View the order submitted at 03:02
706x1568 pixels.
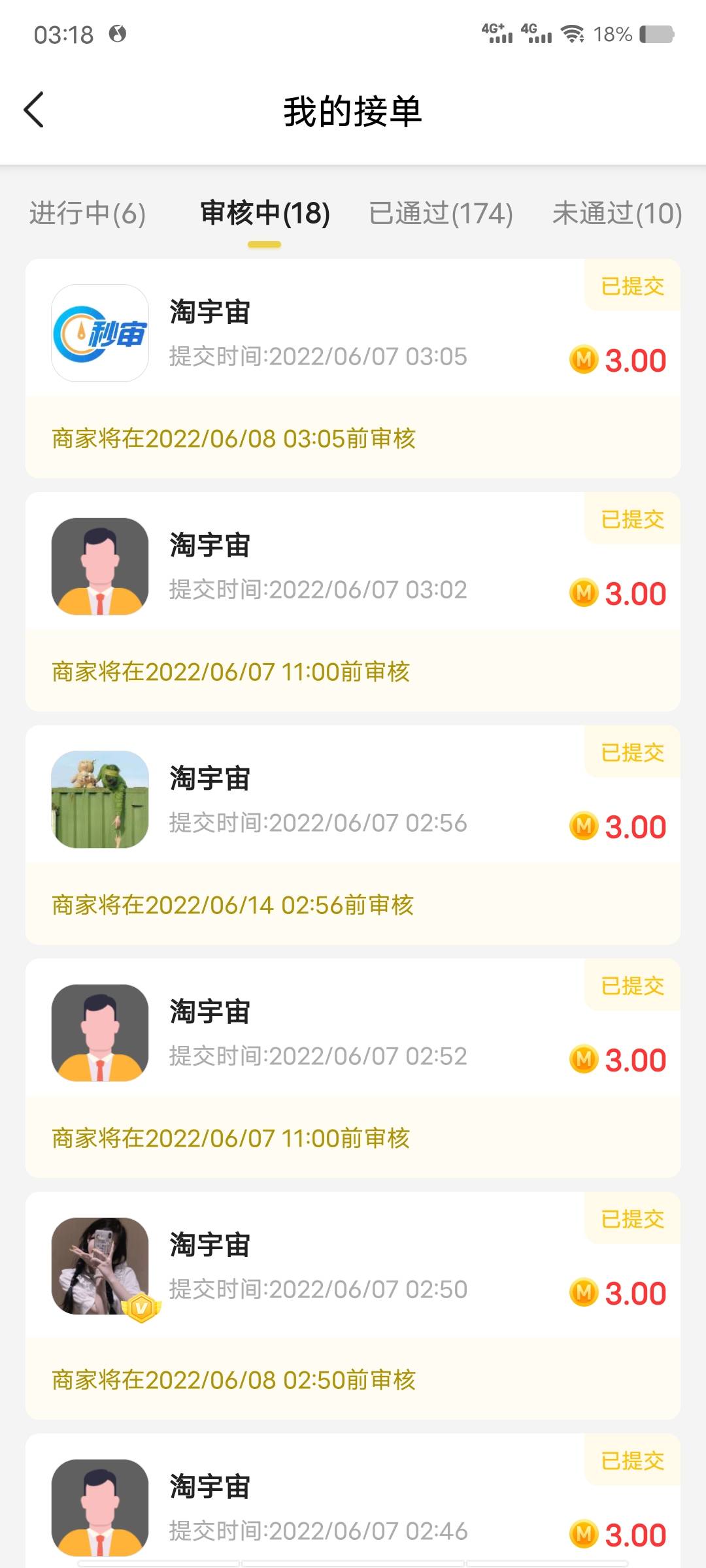click(x=353, y=567)
